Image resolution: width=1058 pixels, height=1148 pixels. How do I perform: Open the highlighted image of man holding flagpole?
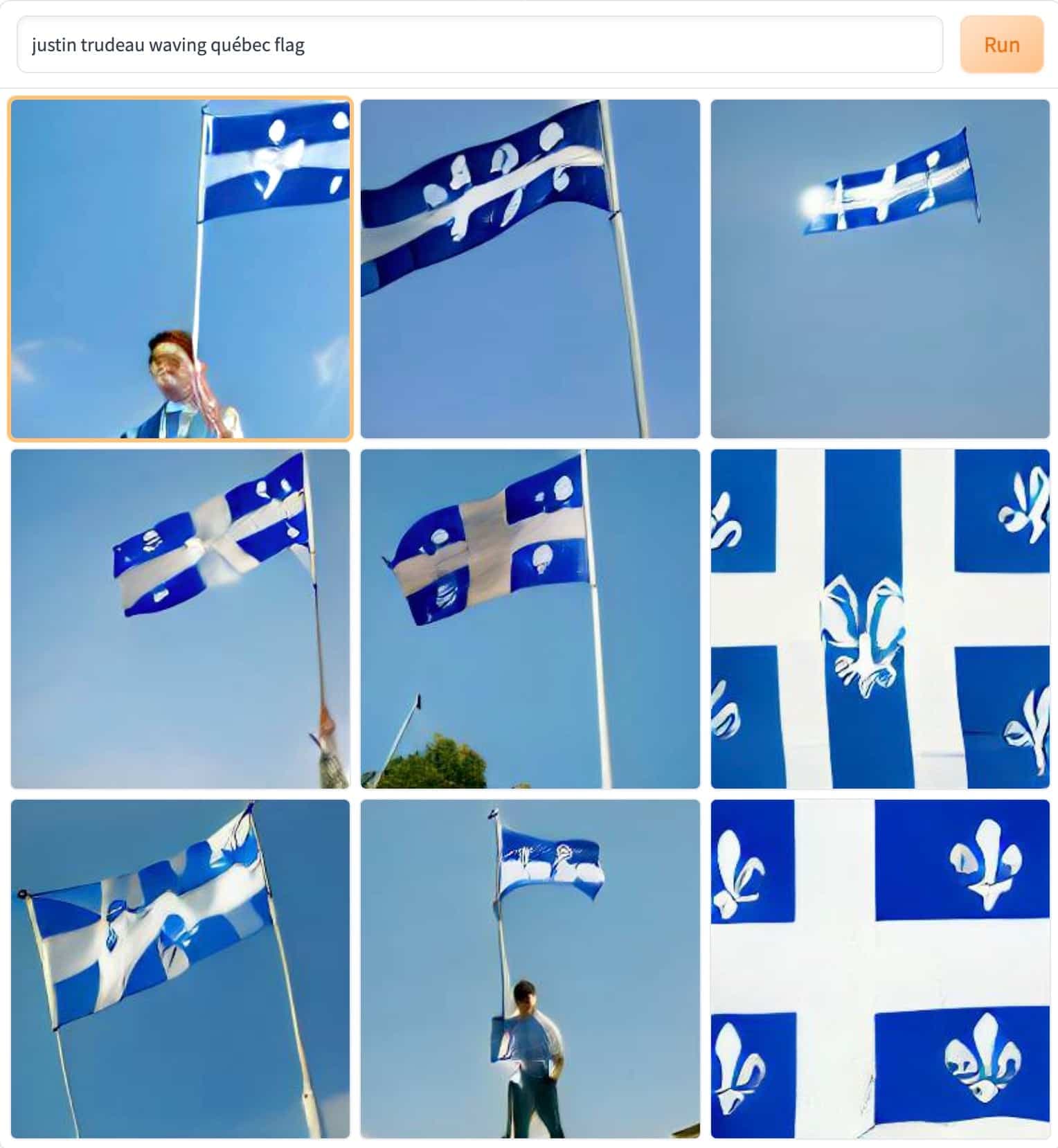(180, 269)
